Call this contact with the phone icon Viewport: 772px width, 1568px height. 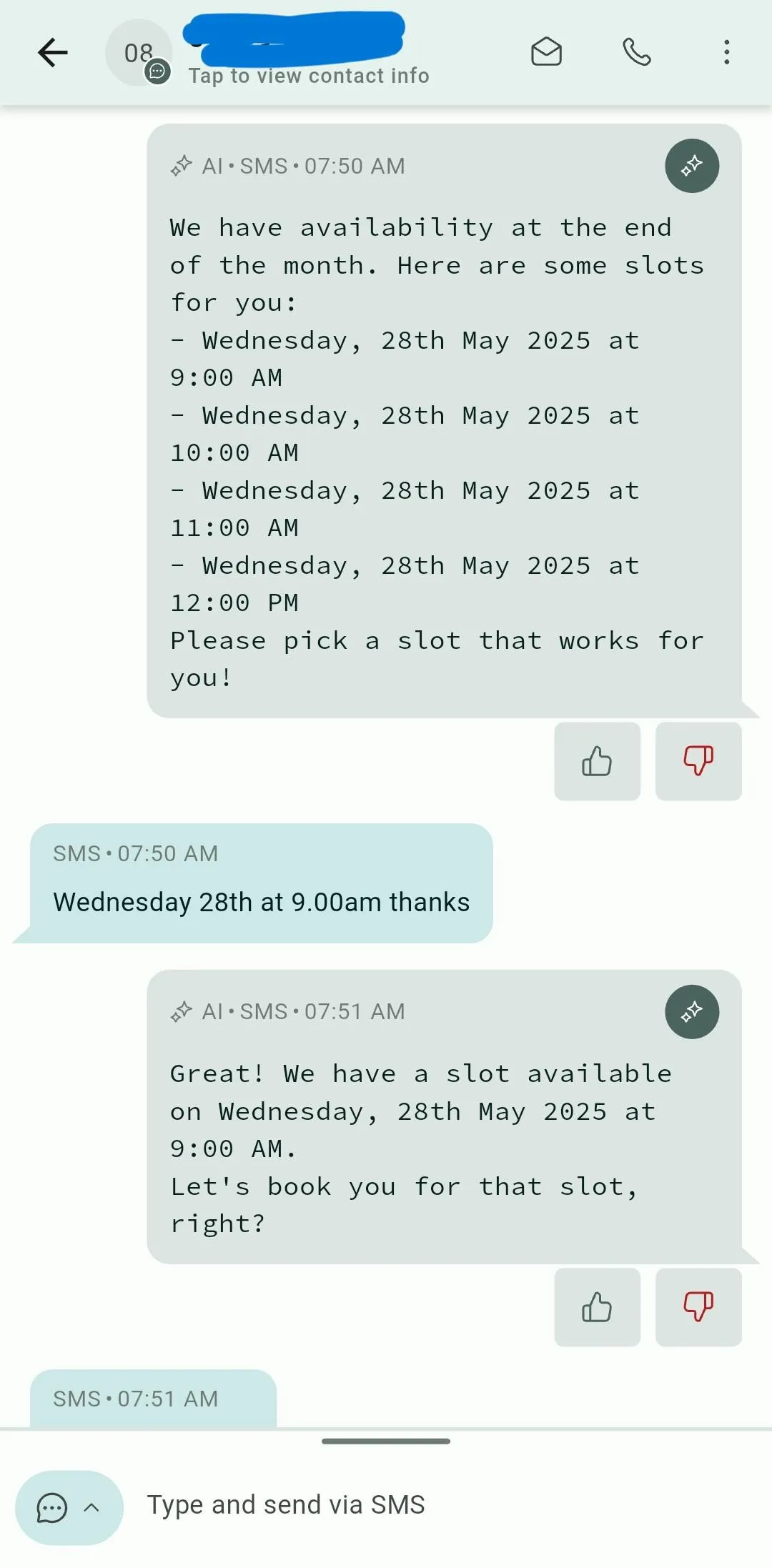(636, 52)
